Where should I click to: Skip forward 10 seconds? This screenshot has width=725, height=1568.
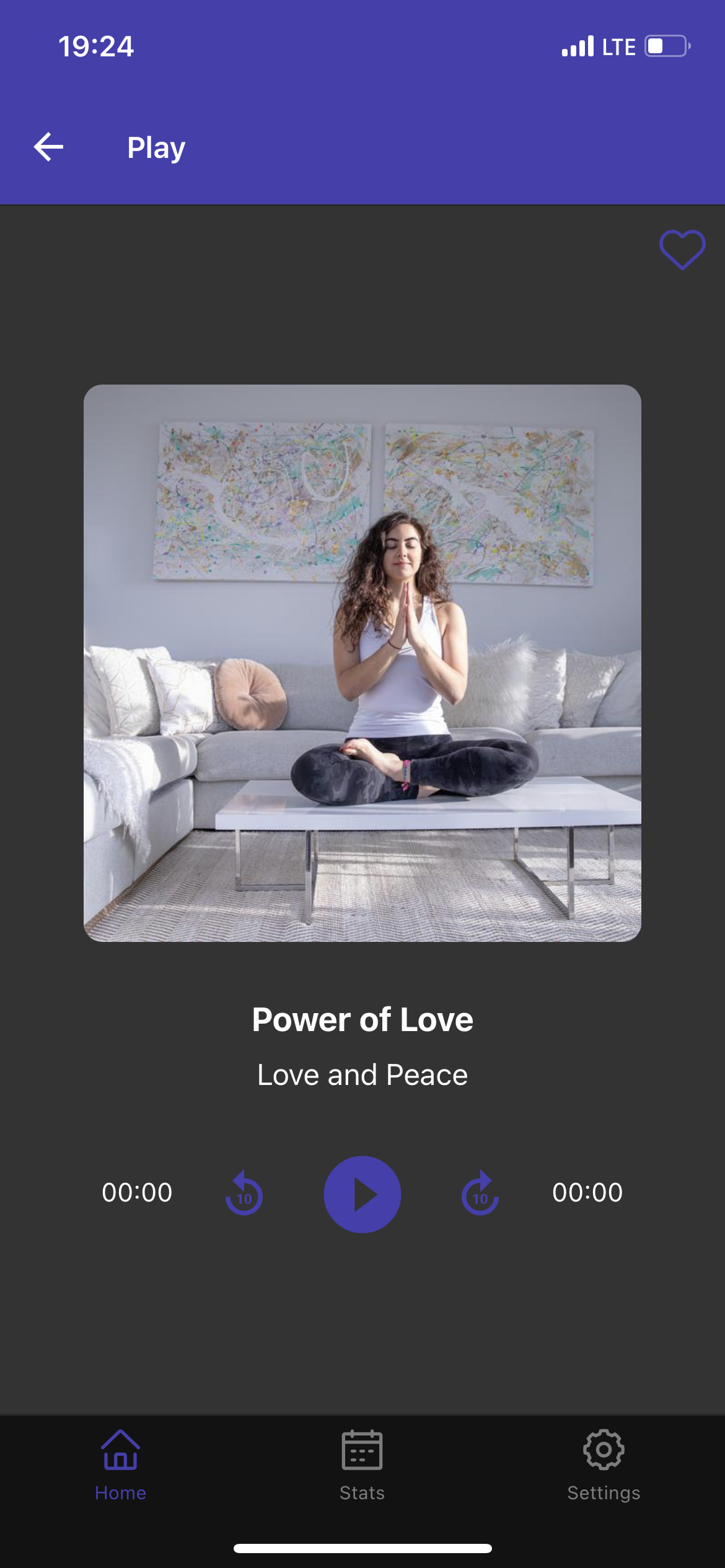pyautogui.click(x=480, y=1193)
